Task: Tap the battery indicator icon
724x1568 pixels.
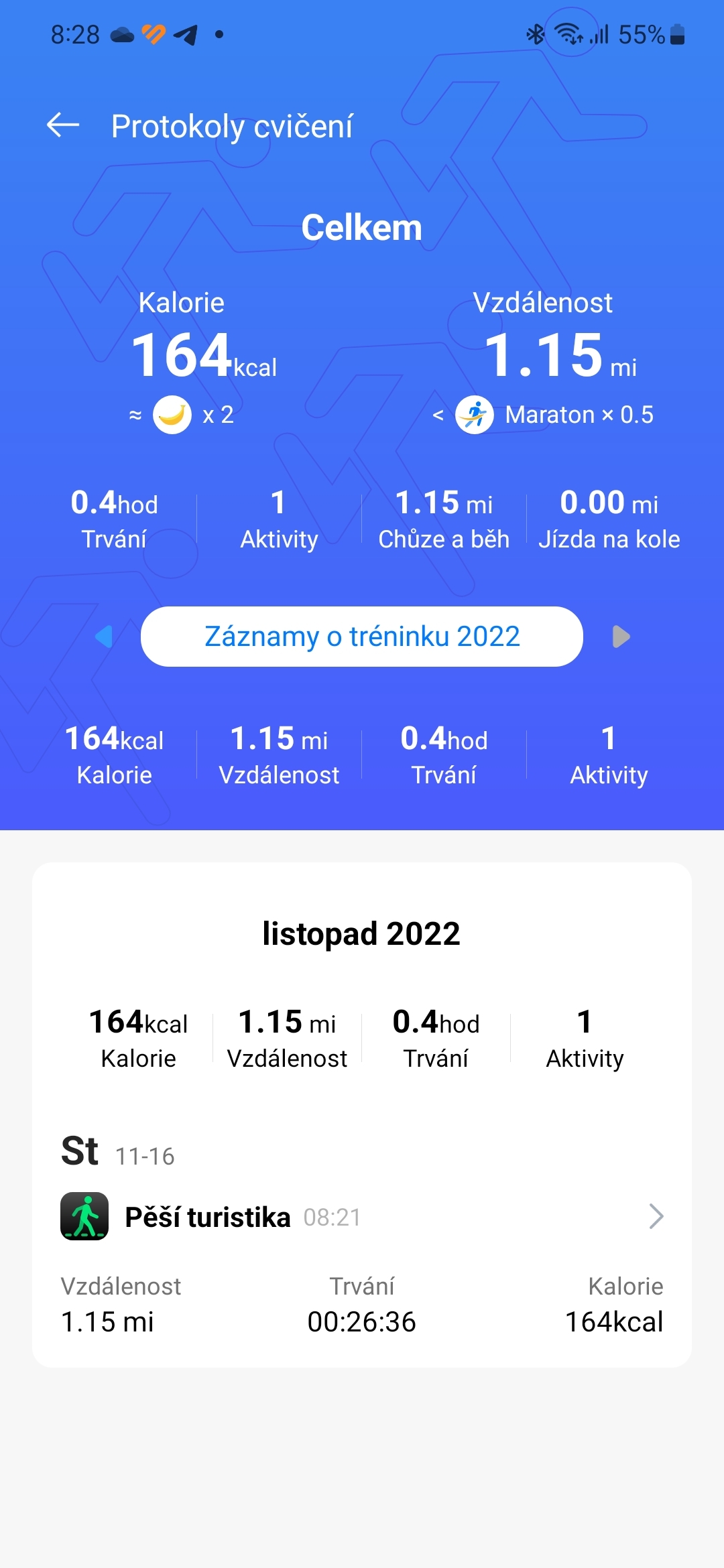Action: tap(676, 33)
